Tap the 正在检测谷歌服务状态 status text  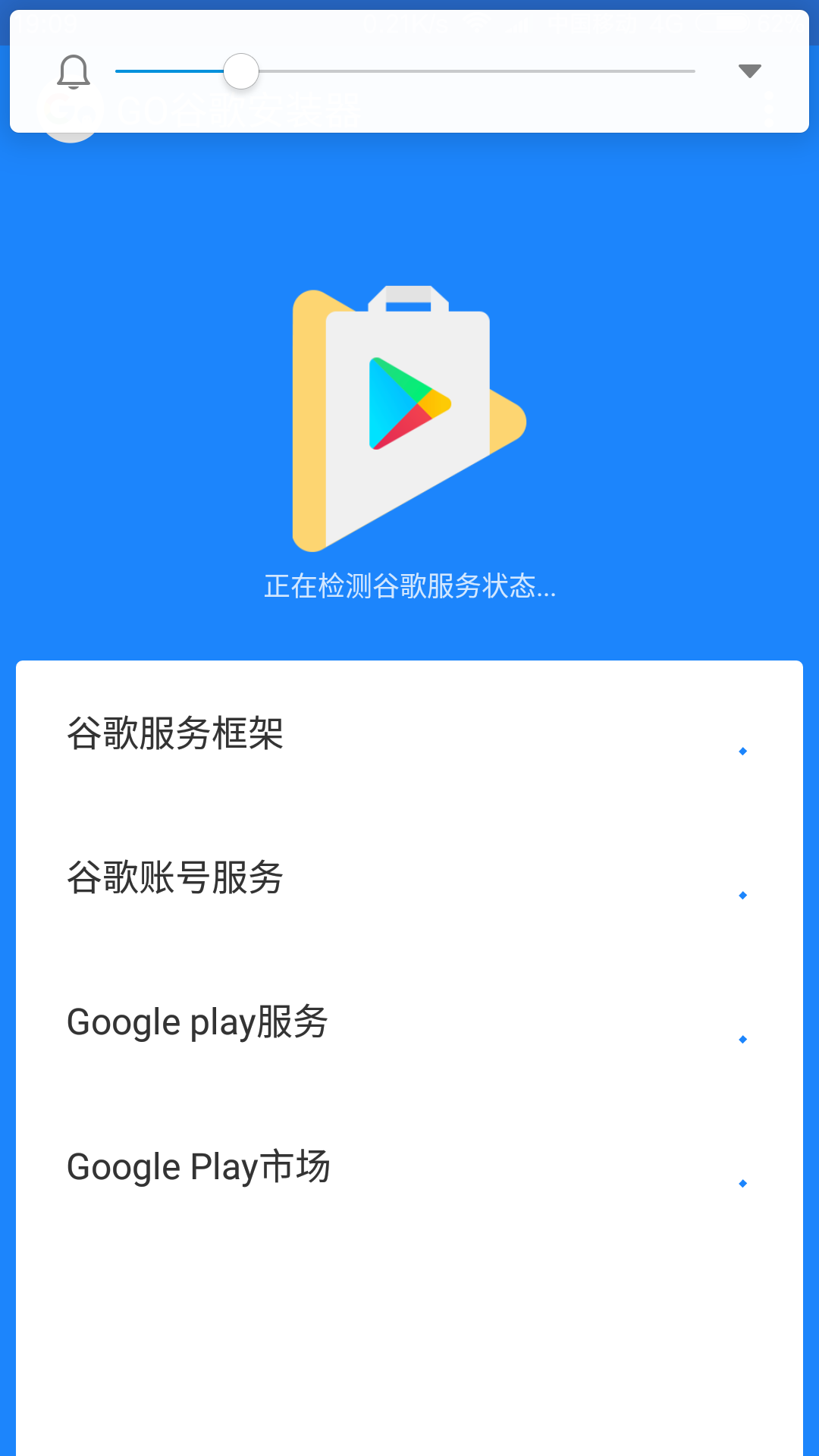pyautogui.click(x=409, y=588)
